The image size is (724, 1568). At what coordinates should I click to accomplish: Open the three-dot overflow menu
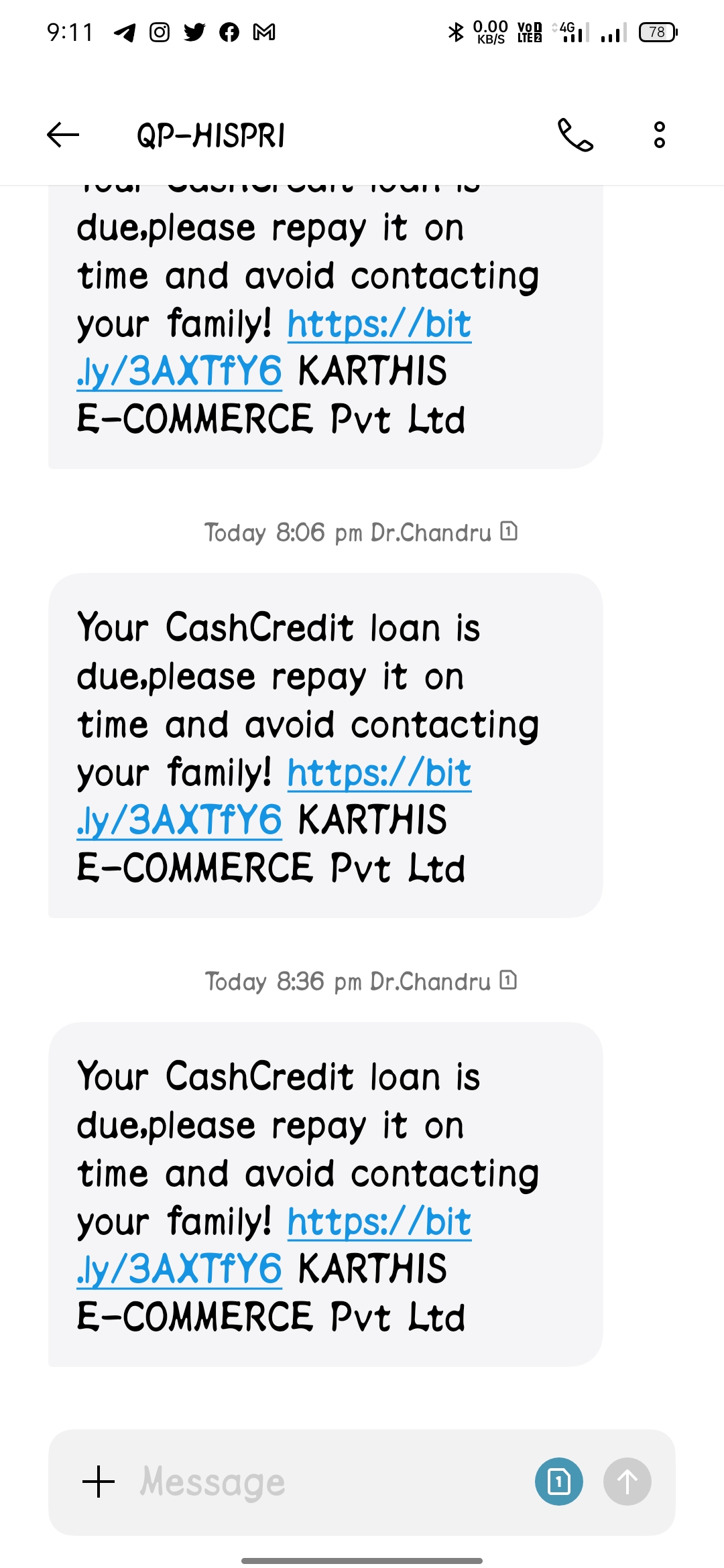(x=660, y=135)
